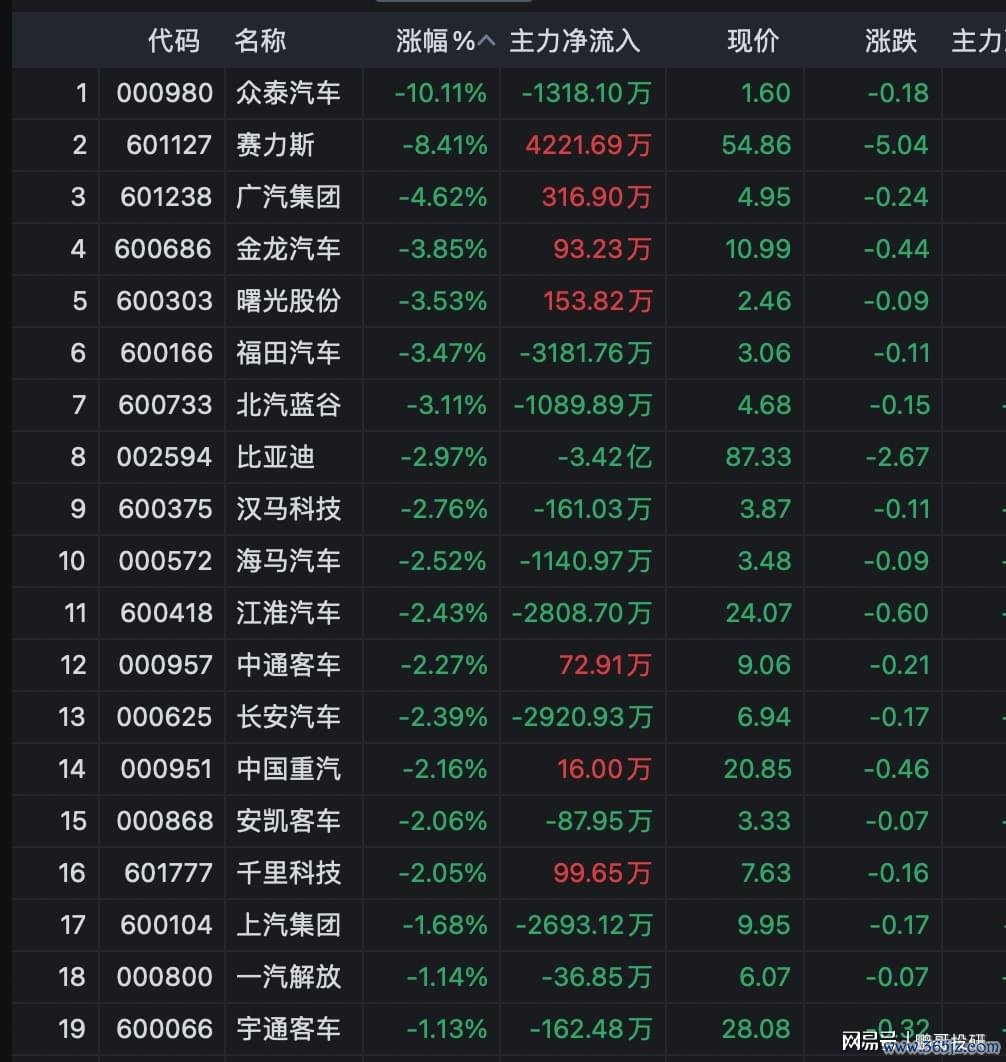Open 赛力斯 stock details

click(509, 145)
